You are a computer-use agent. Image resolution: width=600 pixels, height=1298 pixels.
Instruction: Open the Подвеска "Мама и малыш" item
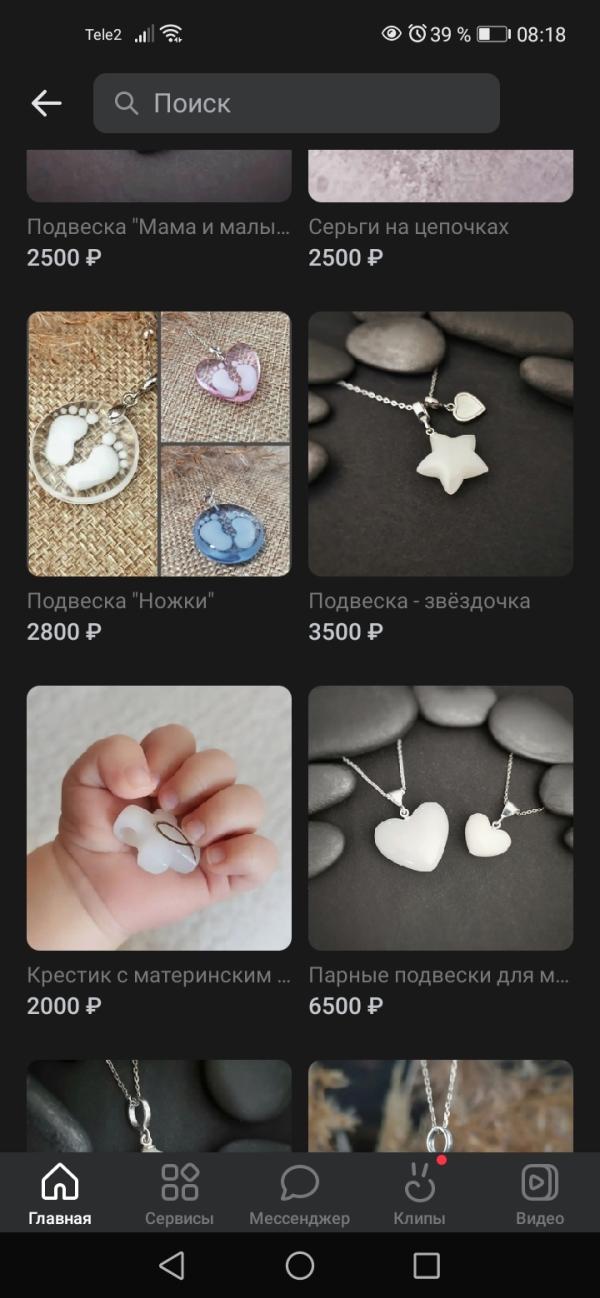tap(159, 227)
